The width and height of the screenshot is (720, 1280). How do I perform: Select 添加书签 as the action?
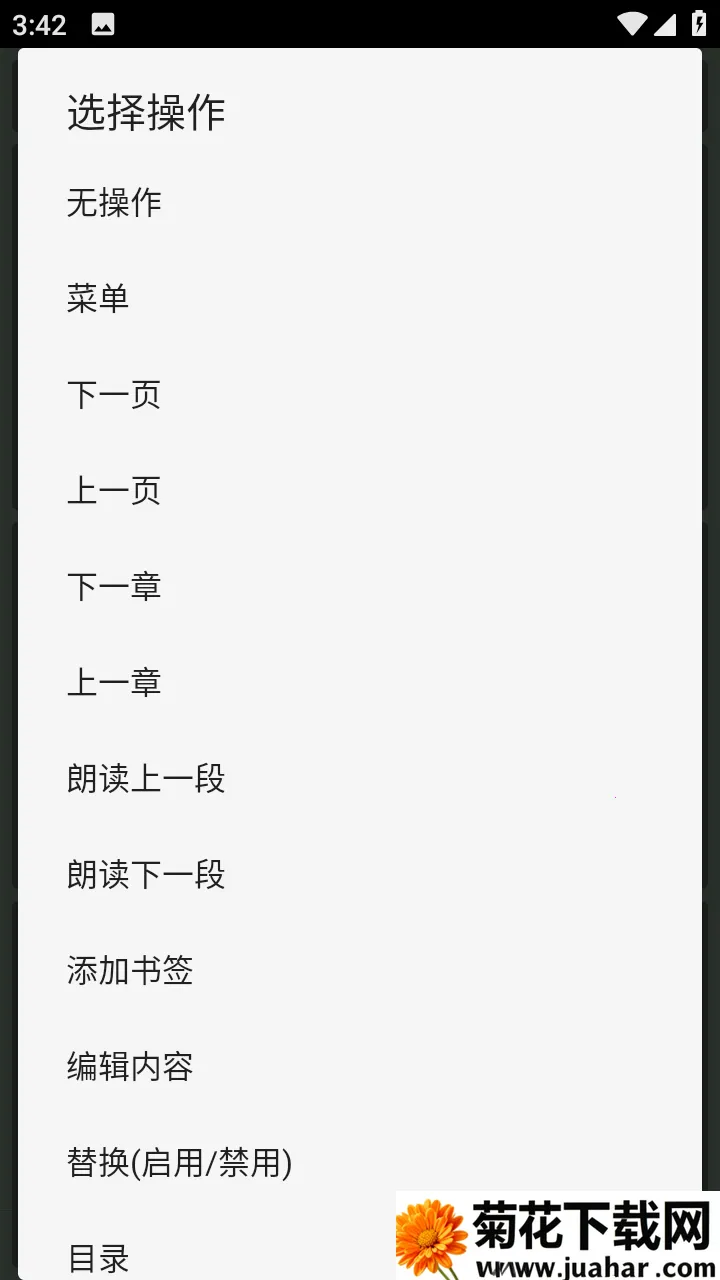[130, 971]
